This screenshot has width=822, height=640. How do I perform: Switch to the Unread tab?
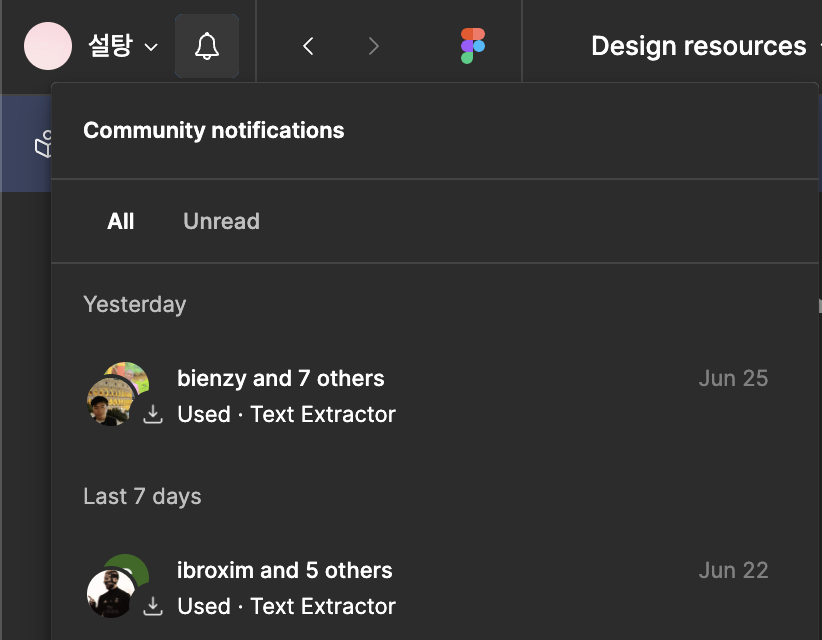[x=221, y=221]
